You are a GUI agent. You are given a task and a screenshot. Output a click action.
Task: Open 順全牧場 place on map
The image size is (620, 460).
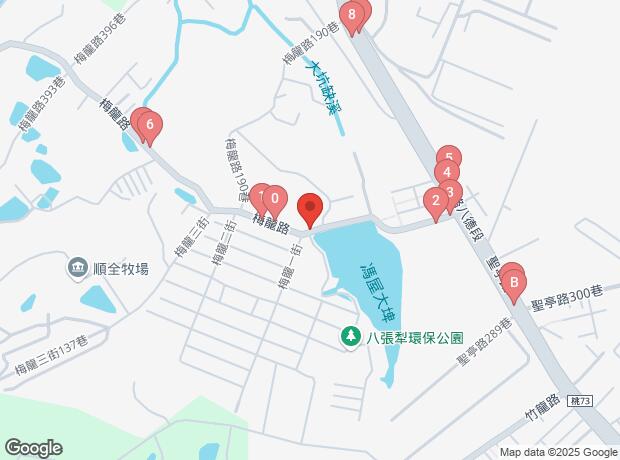(78, 268)
